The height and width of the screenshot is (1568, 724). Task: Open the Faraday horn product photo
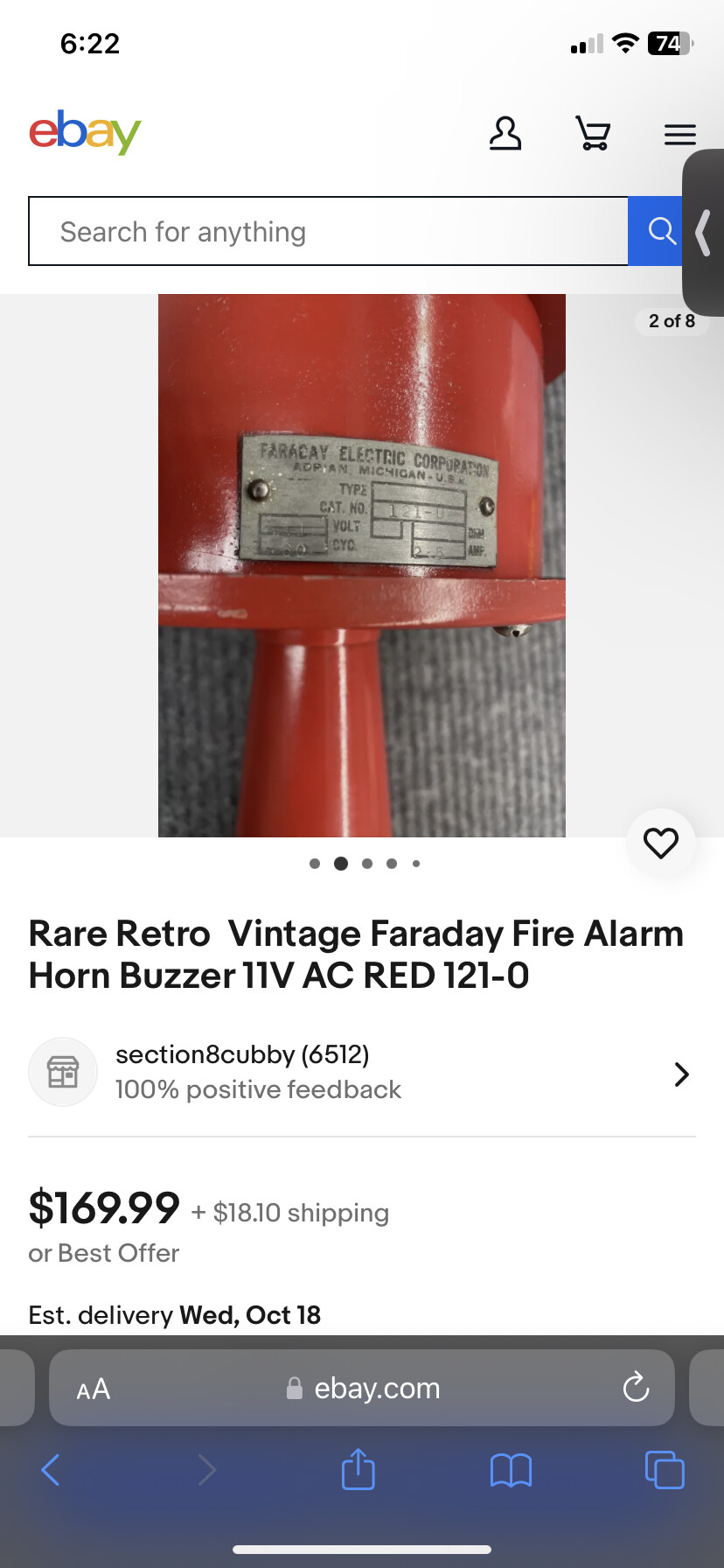[361, 565]
